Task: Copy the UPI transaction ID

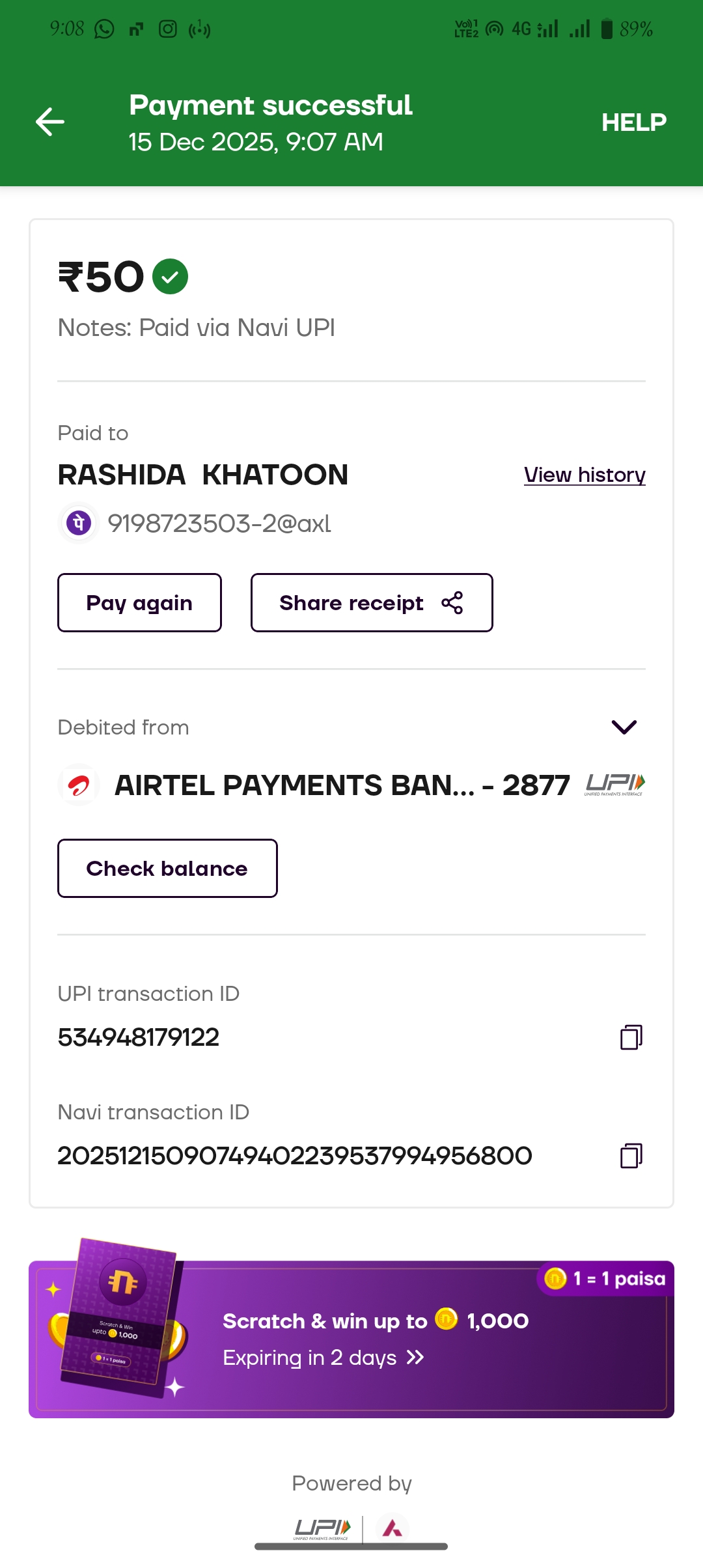Action: (631, 1037)
